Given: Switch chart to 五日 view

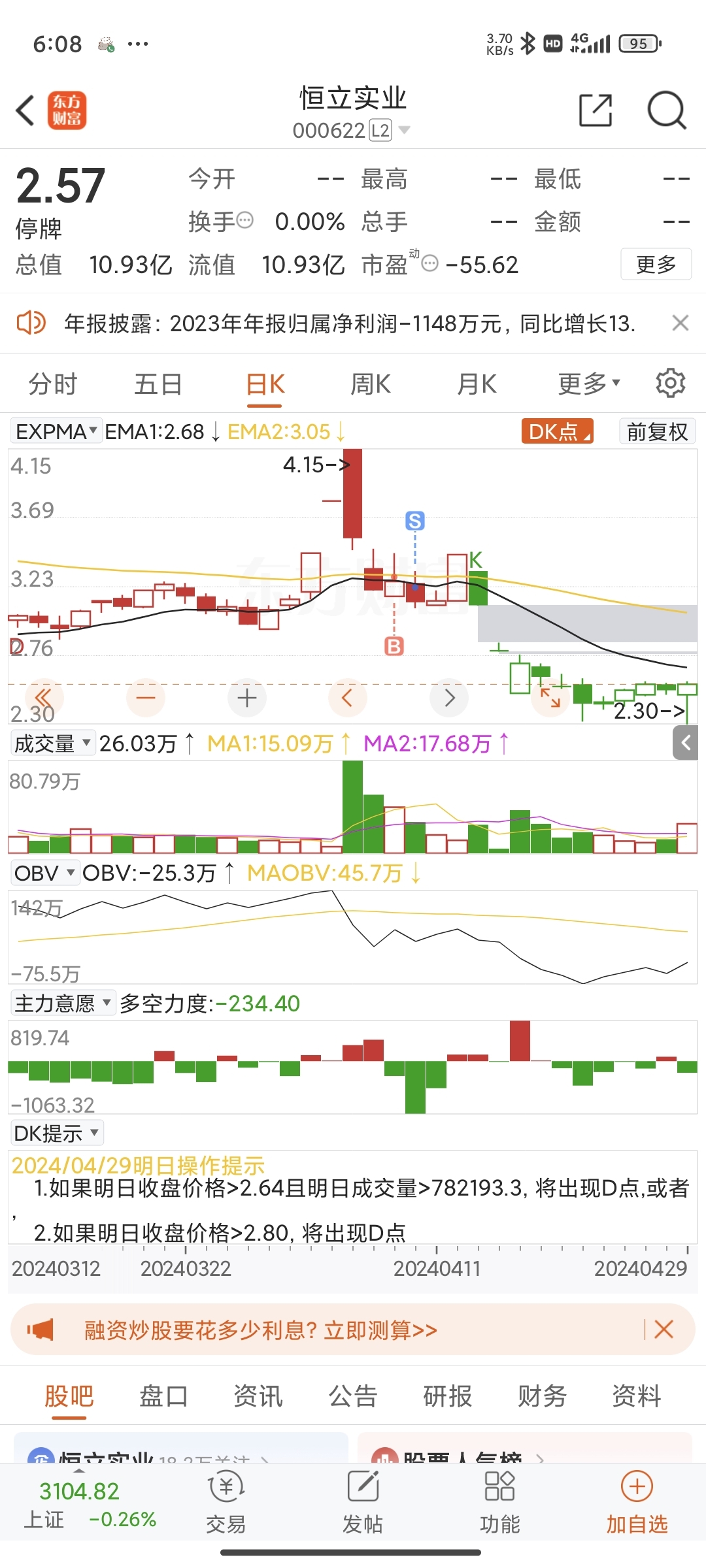Looking at the screenshot, I should [x=158, y=384].
